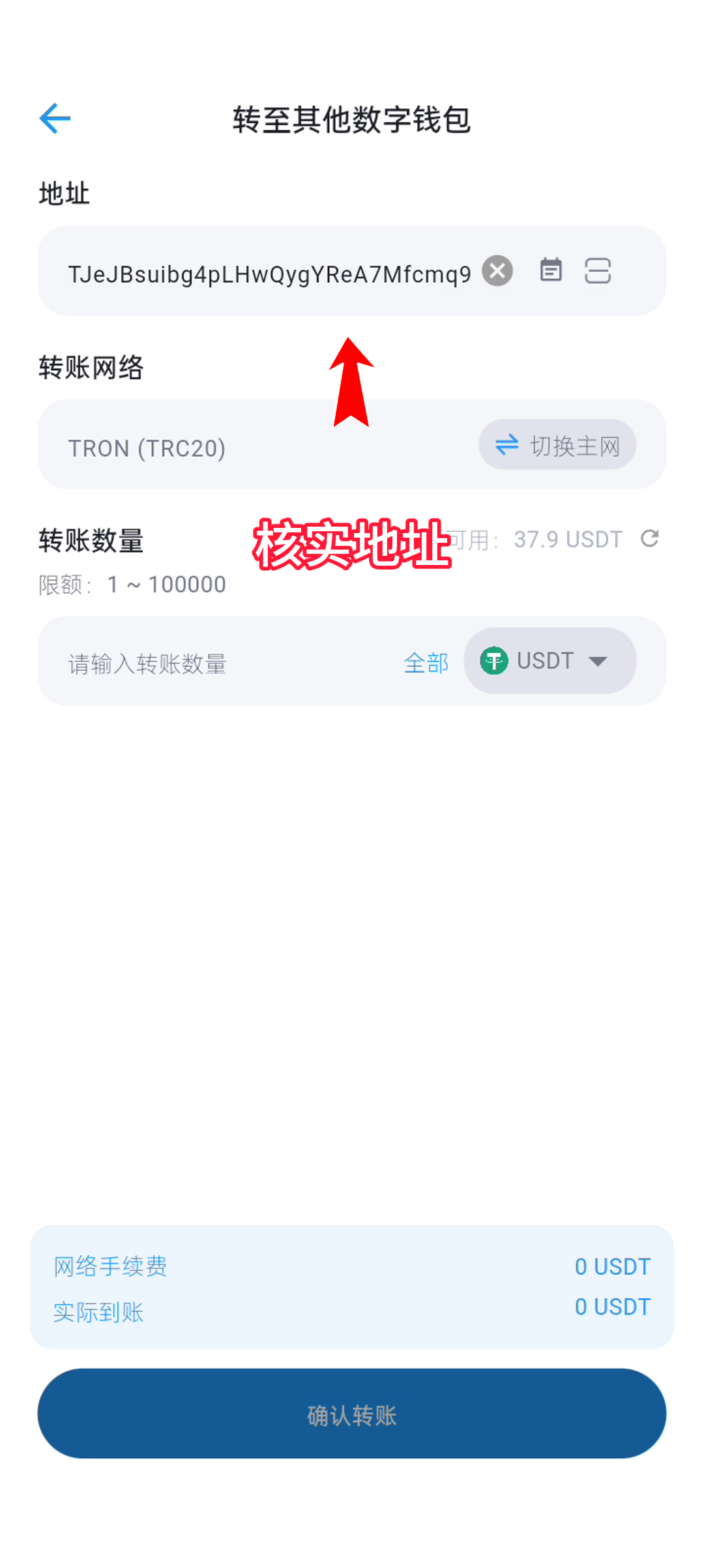Clear the entered wallet address
This screenshot has width=704, height=1568.
pyautogui.click(x=497, y=270)
